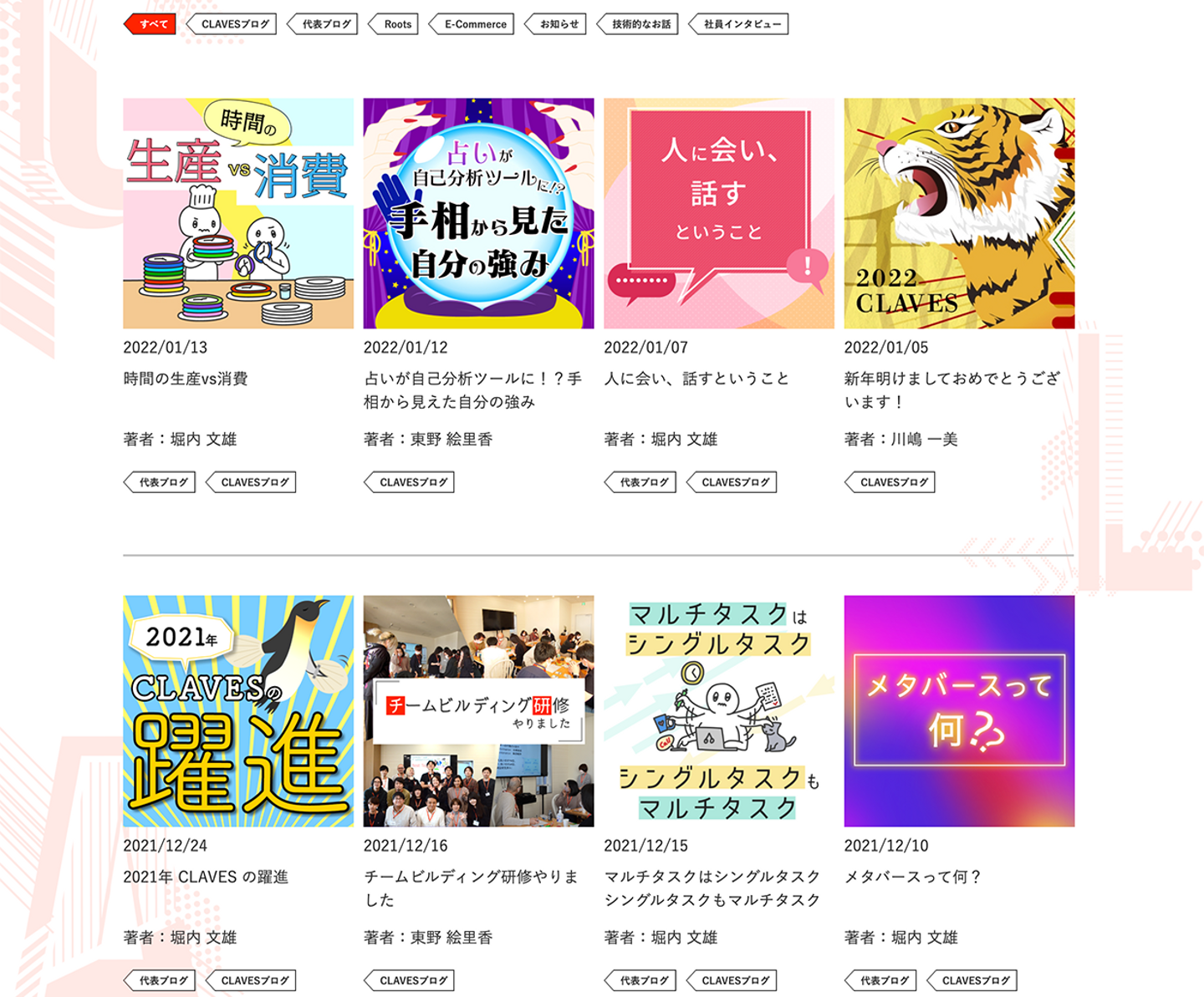Show 社員インタビュー posts
Viewport: 1204px width, 997px height.
[741, 24]
